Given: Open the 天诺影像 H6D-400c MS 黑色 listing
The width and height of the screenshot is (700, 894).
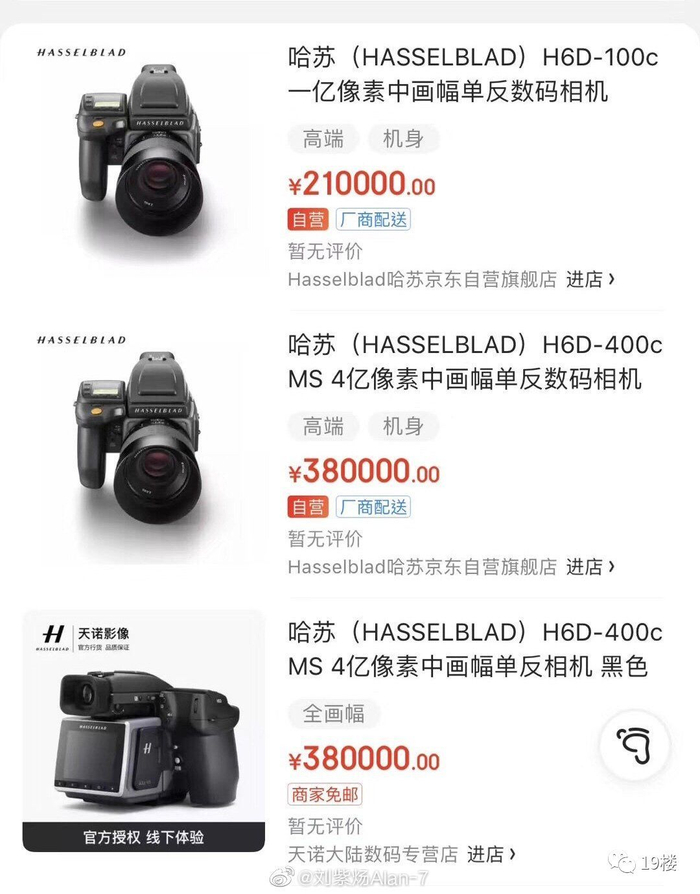Looking at the screenshot, I should coord(474,649).
